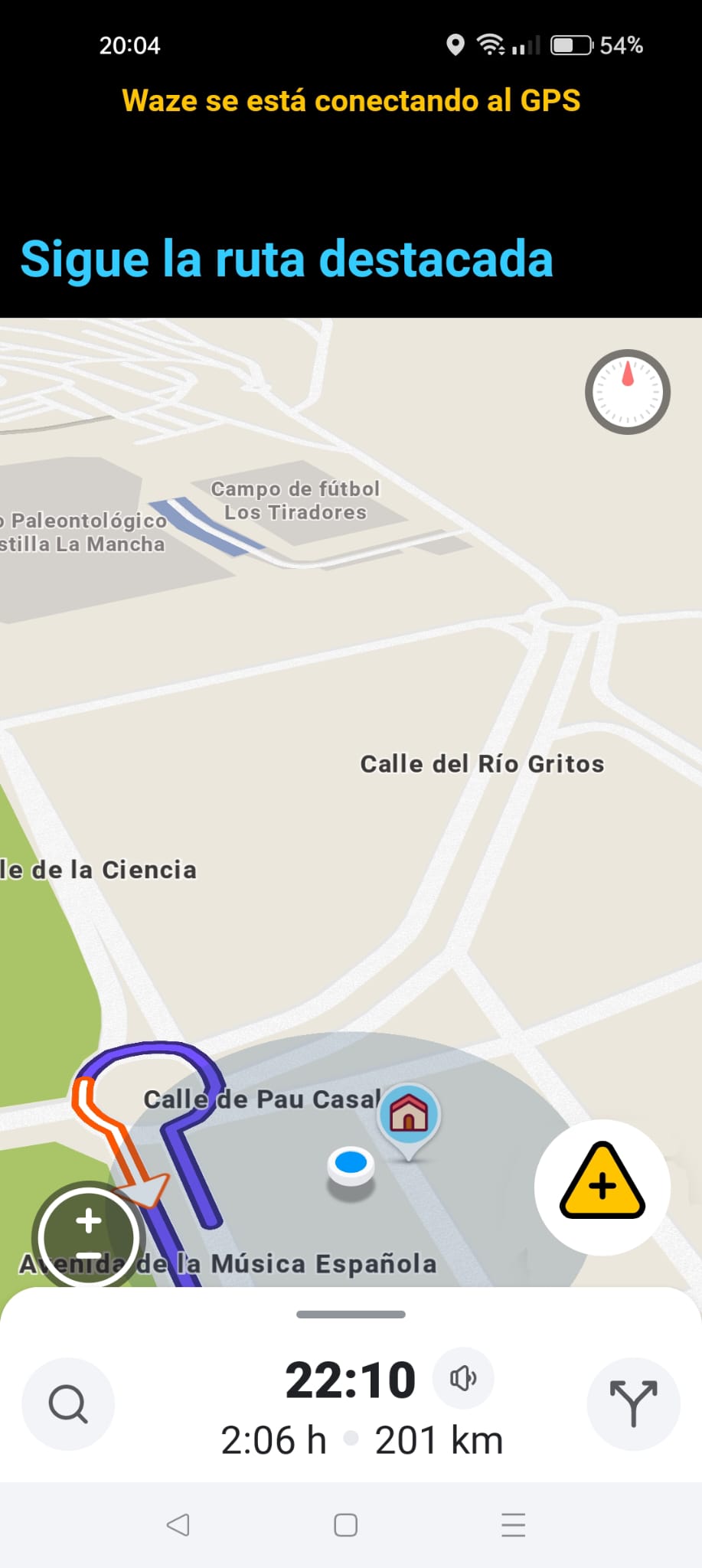View alternative routes with fork icon
This screenshot has height=1568, width=702.
[633, 1403]
